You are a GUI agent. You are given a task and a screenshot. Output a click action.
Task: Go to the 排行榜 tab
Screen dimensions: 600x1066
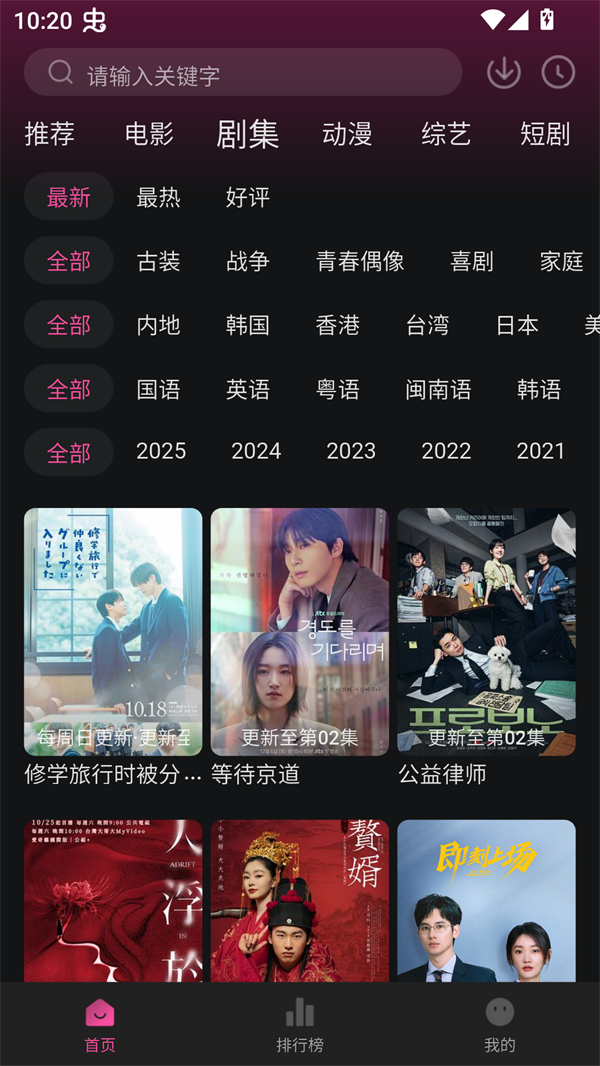(x=300, y=1024)
